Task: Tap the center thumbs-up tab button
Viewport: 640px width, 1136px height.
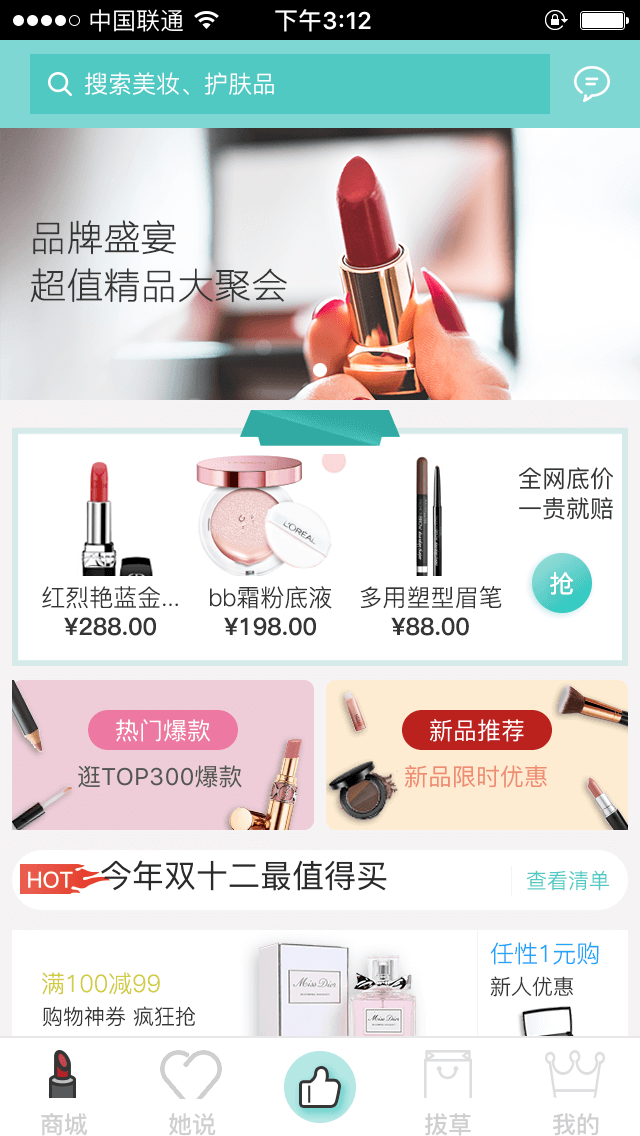Action: [320, 1087]
